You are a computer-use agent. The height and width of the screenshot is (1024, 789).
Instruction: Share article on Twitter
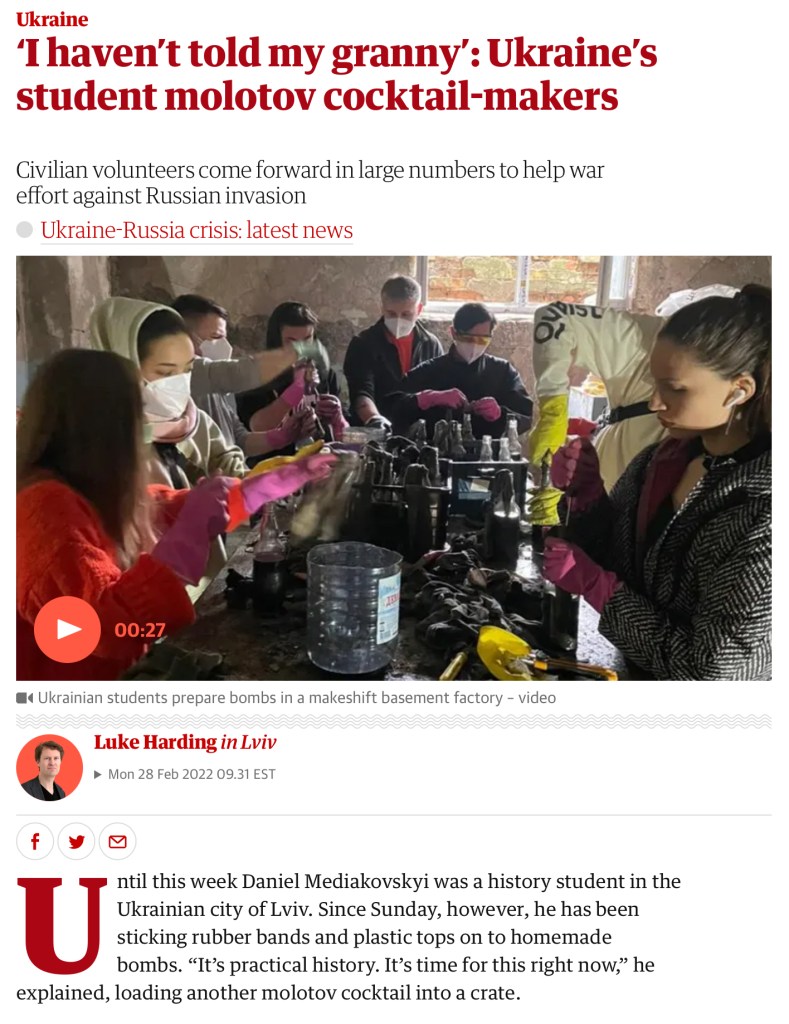click(x=76, y=841)
